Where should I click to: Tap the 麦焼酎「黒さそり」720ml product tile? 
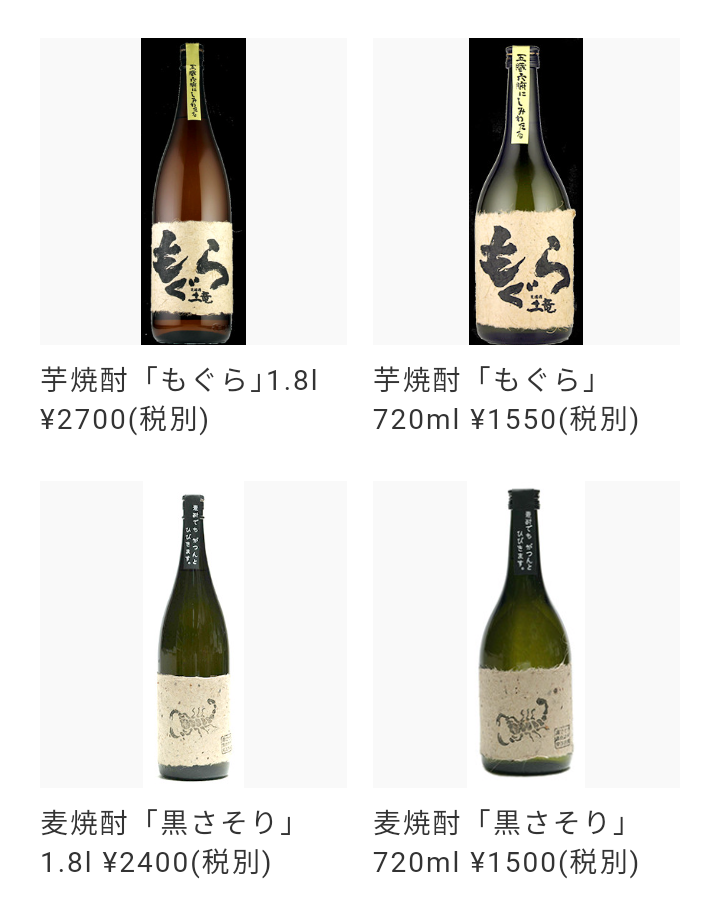coord(526,634)
